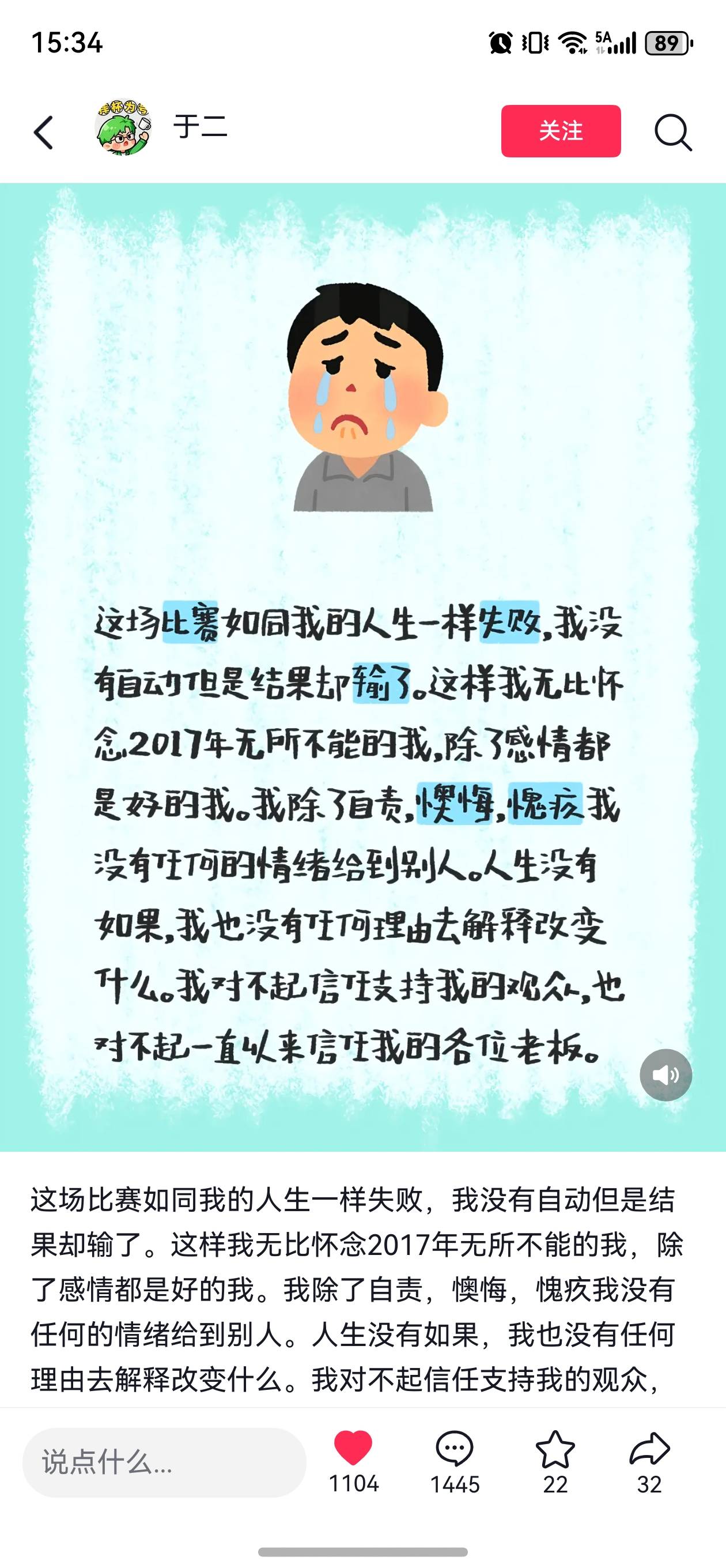Follow the author with 关注 button

pyautogui.click(x=561, y=131)
